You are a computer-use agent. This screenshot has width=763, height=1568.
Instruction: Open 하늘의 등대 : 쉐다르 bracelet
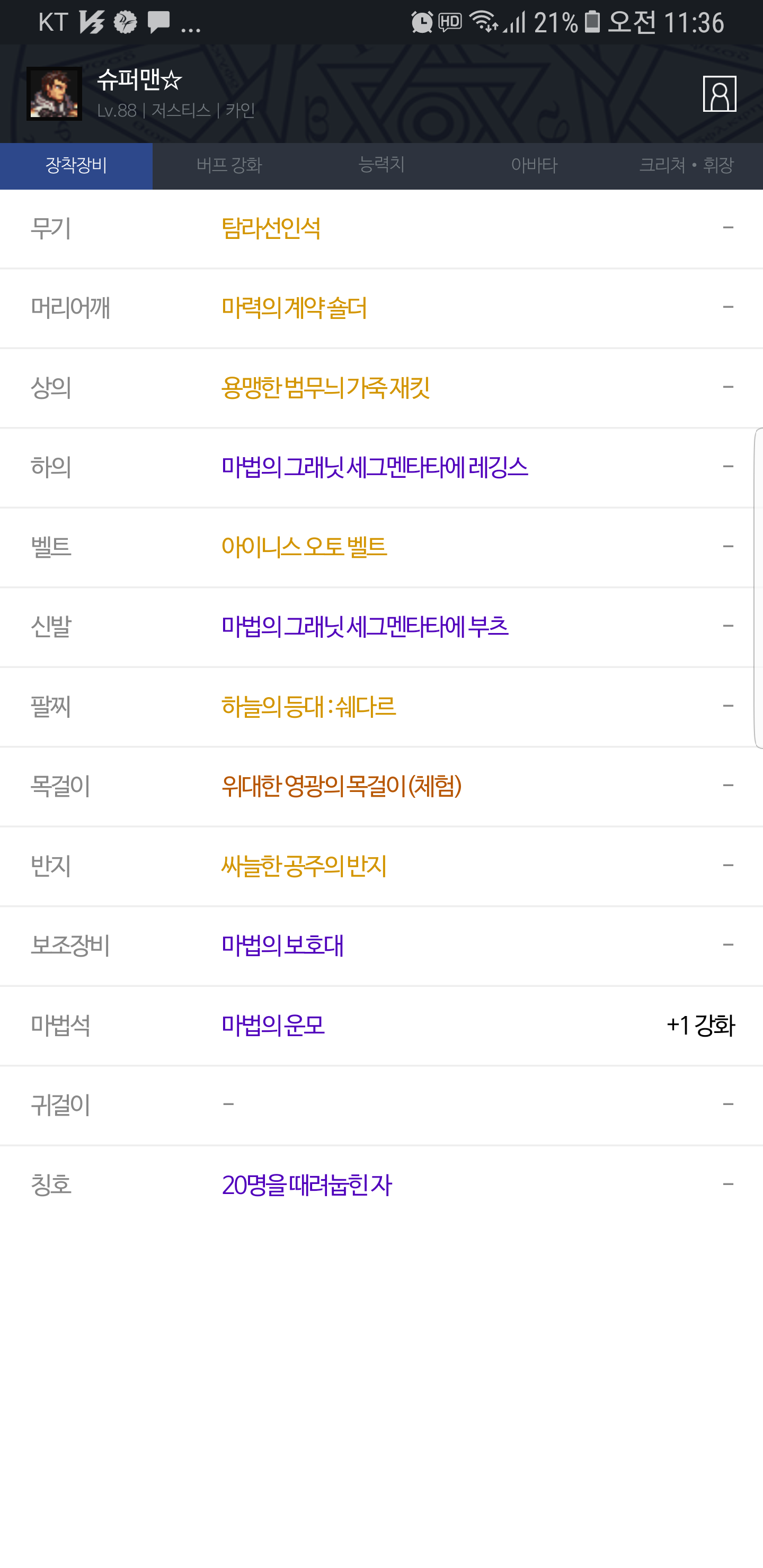pos(381,707)
